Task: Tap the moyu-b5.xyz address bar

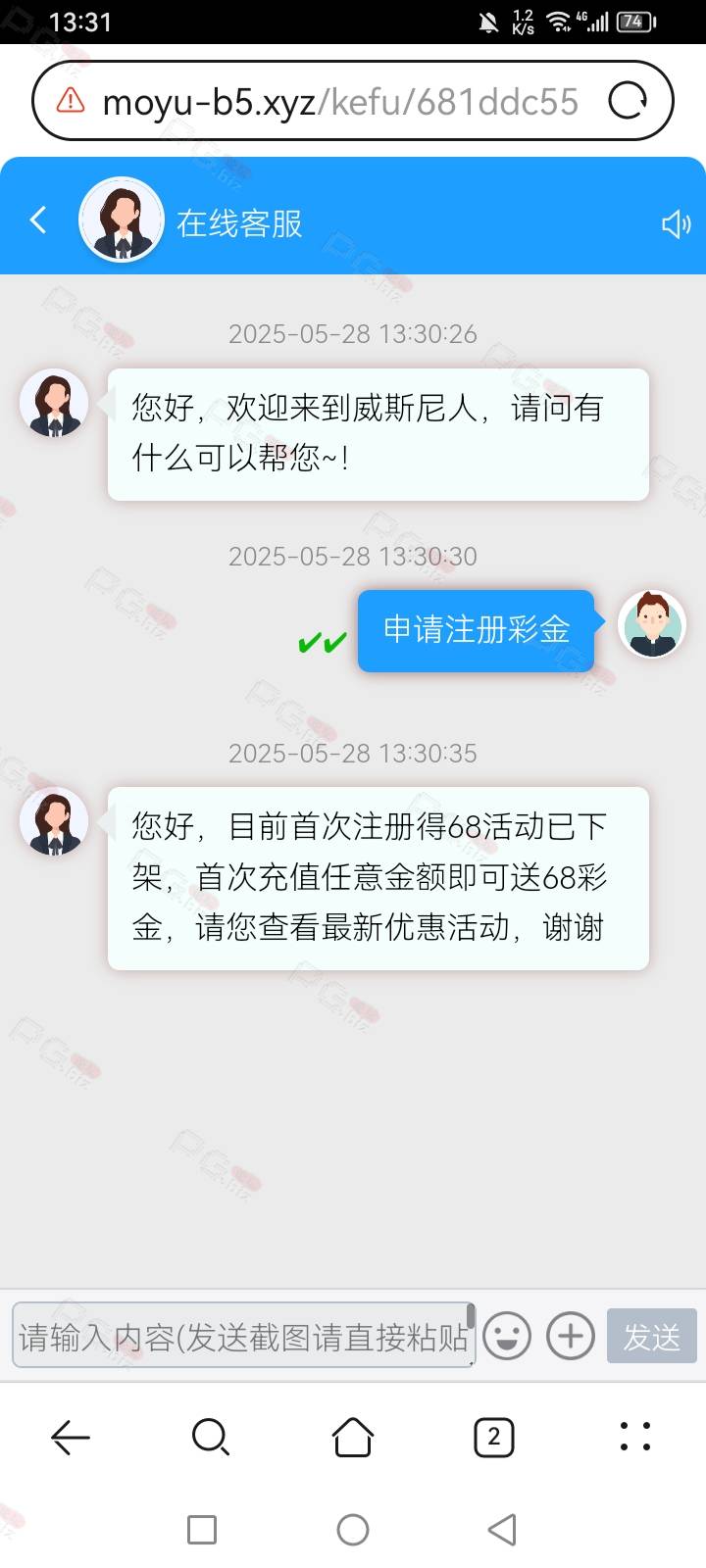Action: tap(339, 102)
